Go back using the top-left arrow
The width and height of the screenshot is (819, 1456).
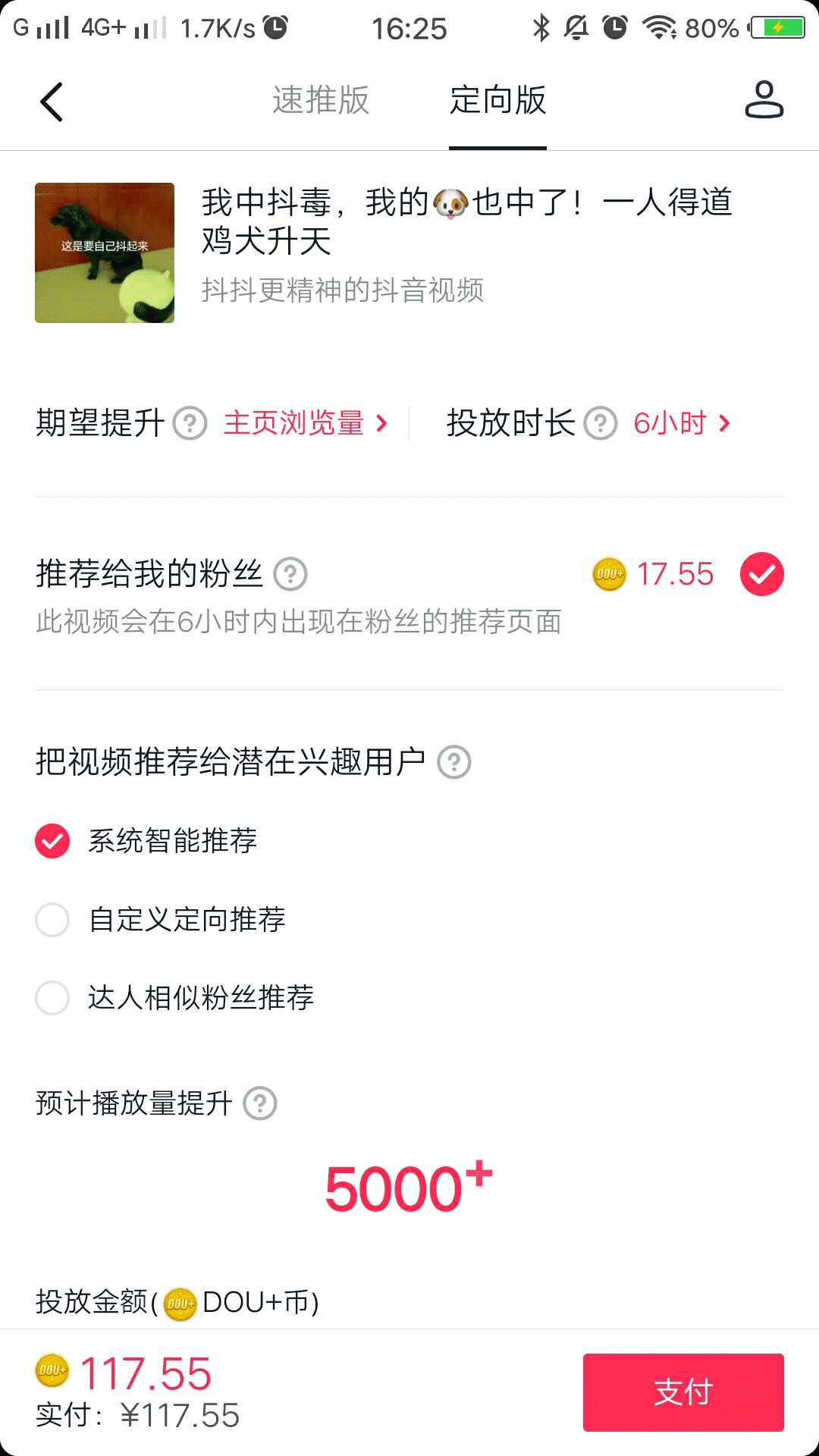[51, 102]
